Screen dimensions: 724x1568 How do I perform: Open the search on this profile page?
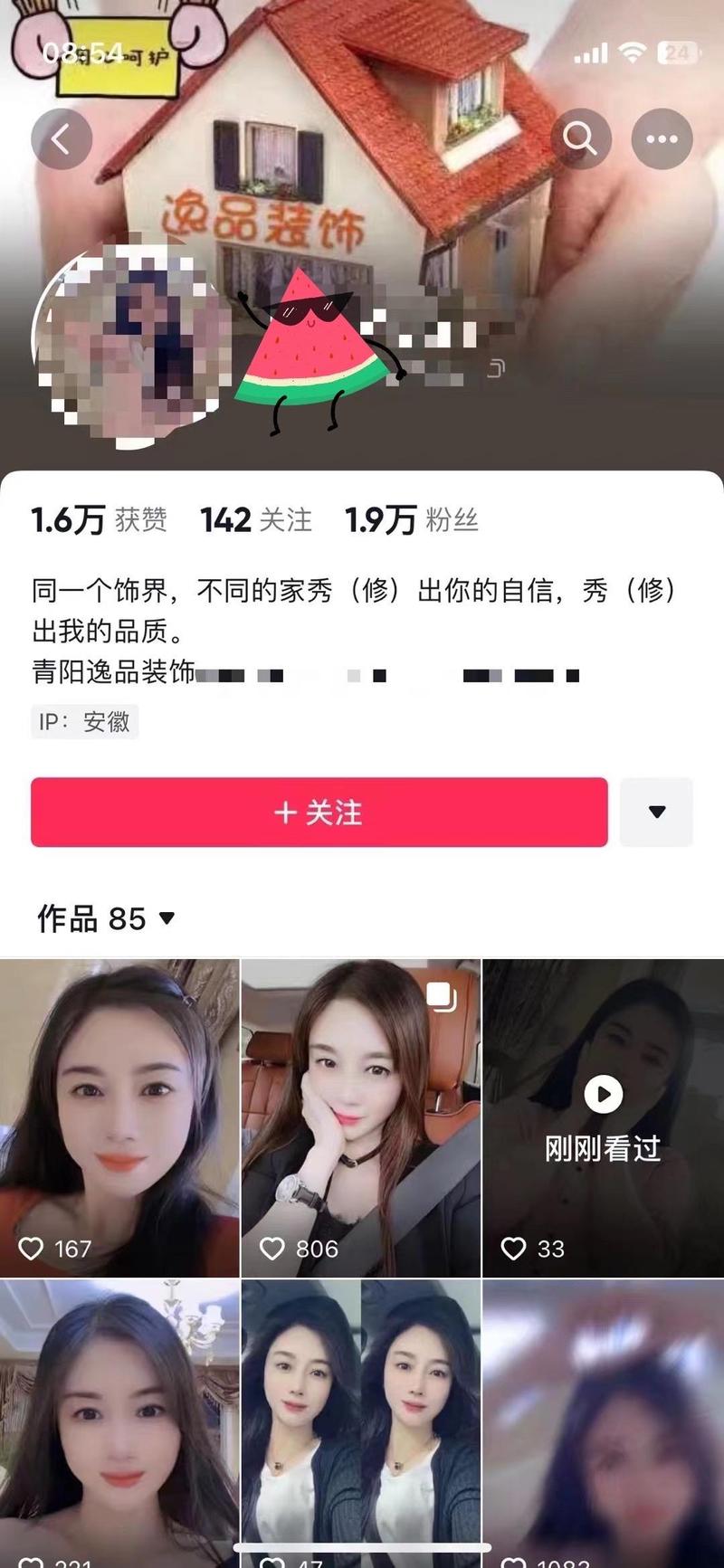(580, 138)
